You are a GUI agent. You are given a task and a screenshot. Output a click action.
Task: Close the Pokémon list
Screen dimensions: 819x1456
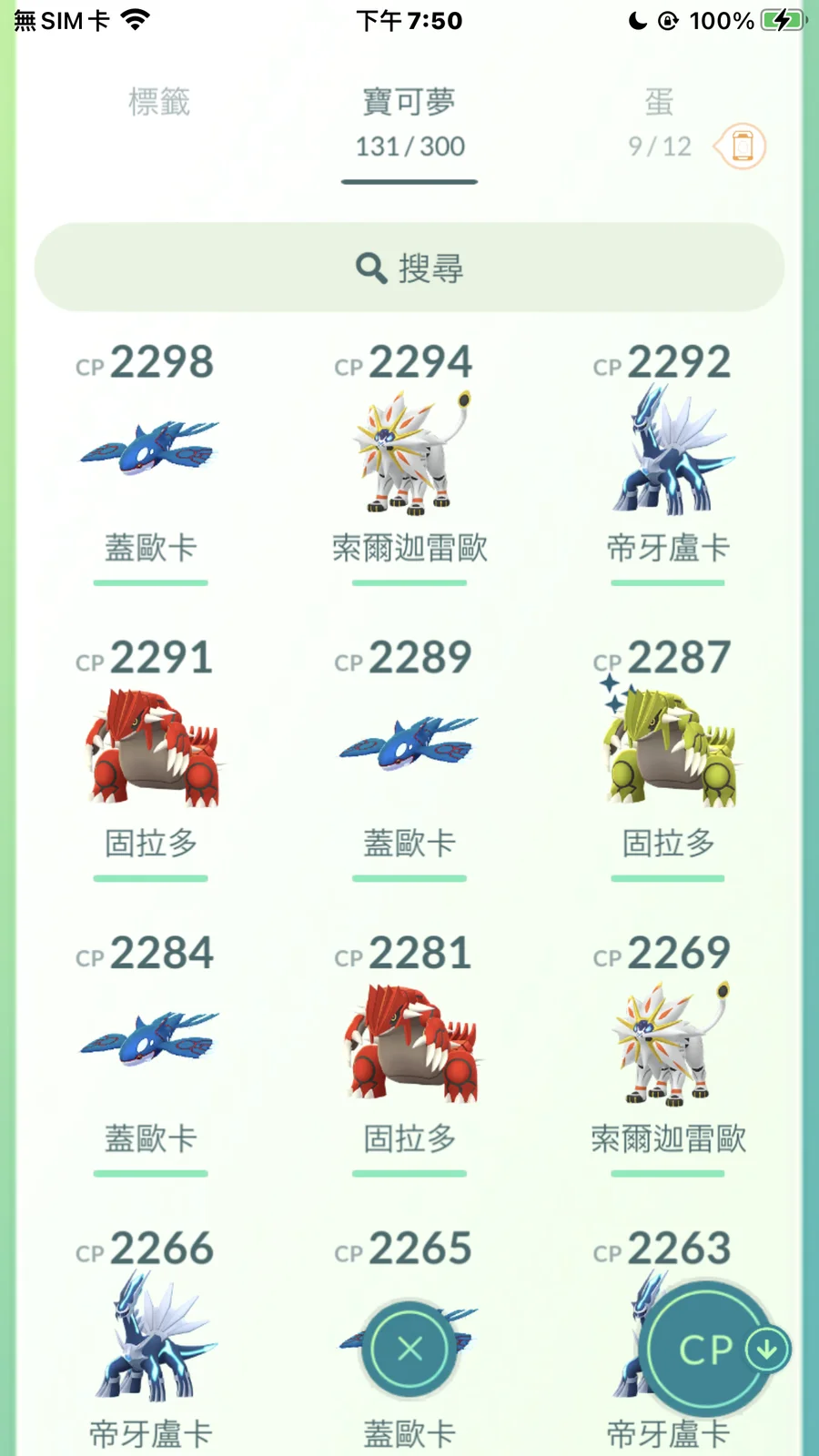click(409, 1349)
